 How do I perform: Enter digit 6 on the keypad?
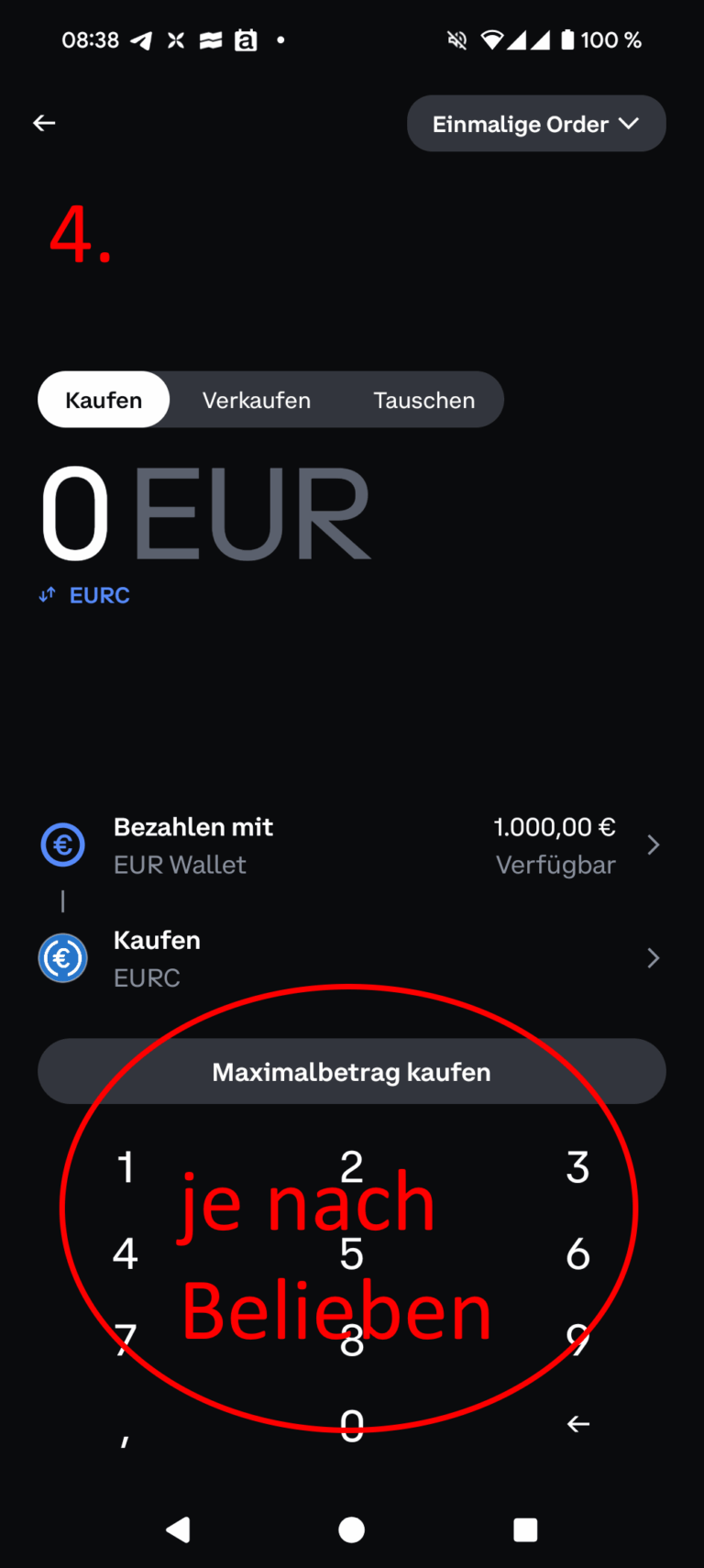click(x=577, y=1254)
